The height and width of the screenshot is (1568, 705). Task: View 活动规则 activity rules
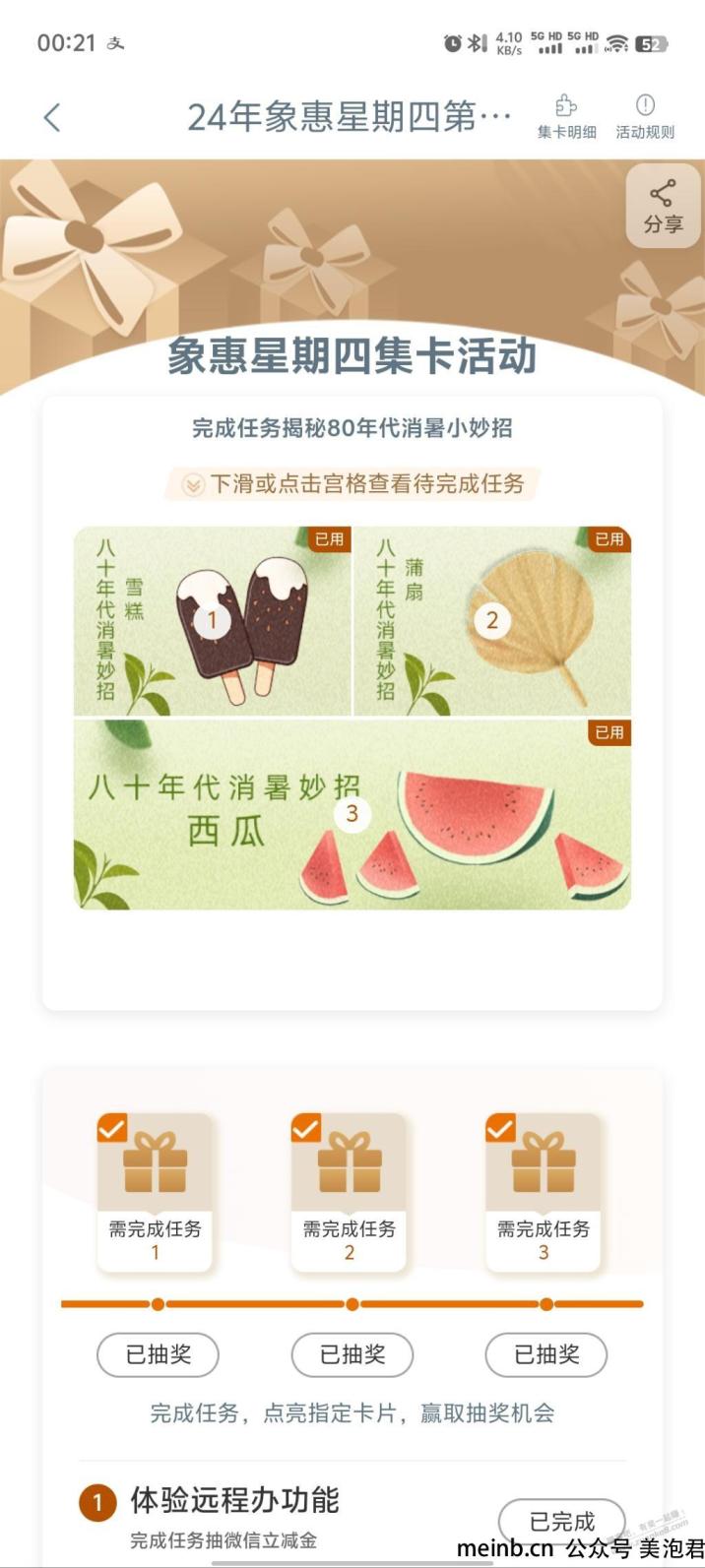(645, 117)
